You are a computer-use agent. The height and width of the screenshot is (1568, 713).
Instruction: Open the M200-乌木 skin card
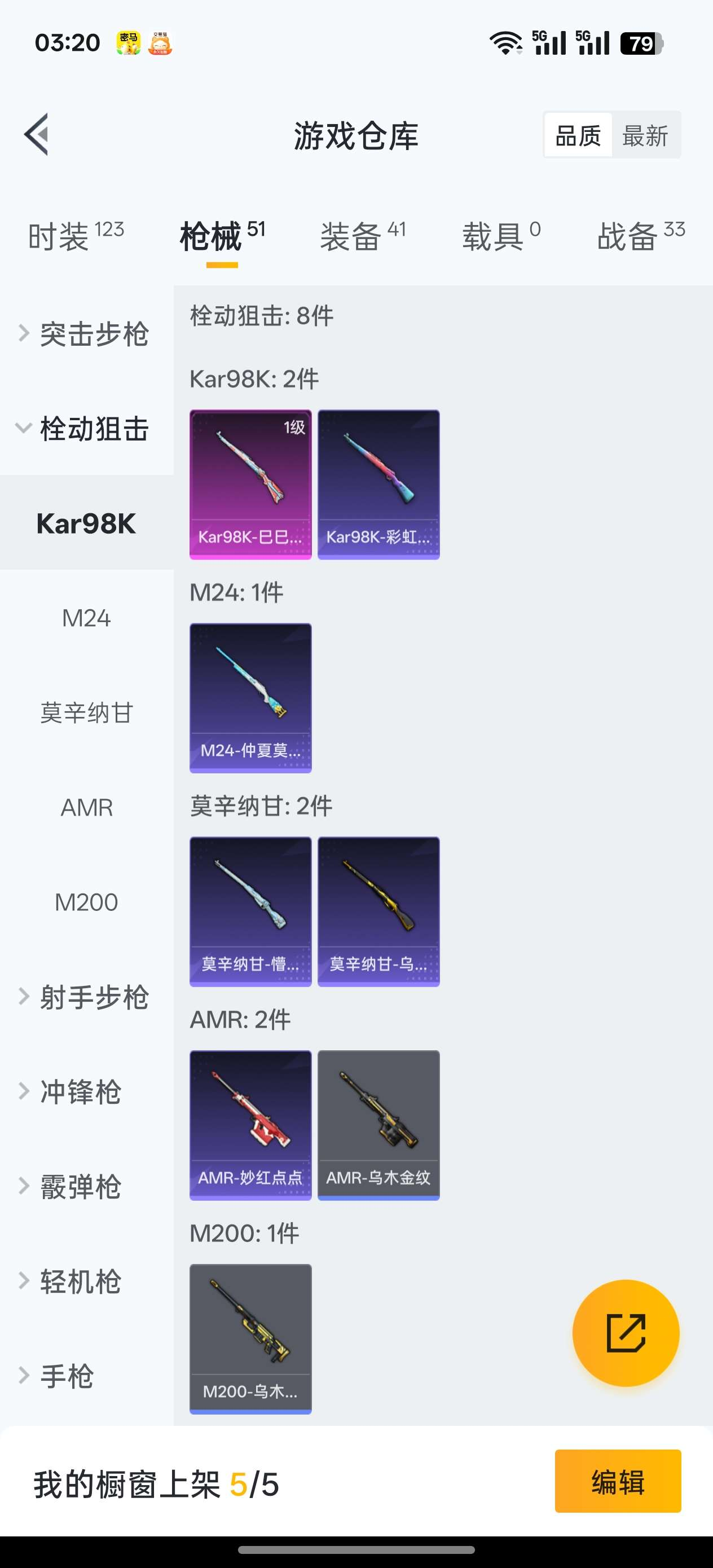(250, 1338)
